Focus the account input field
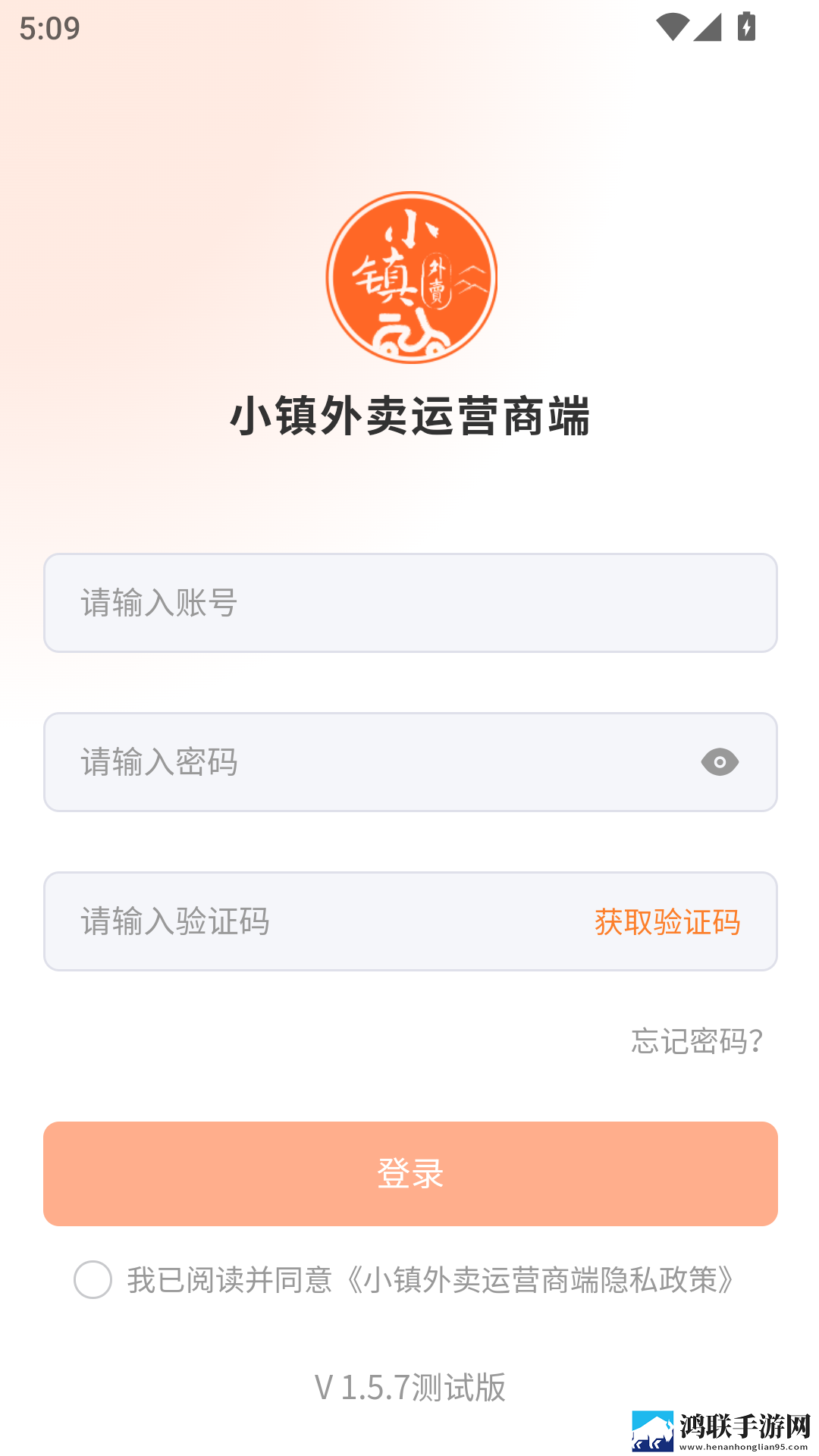This screenshot has width=819, height=1456. pos(410,603)
